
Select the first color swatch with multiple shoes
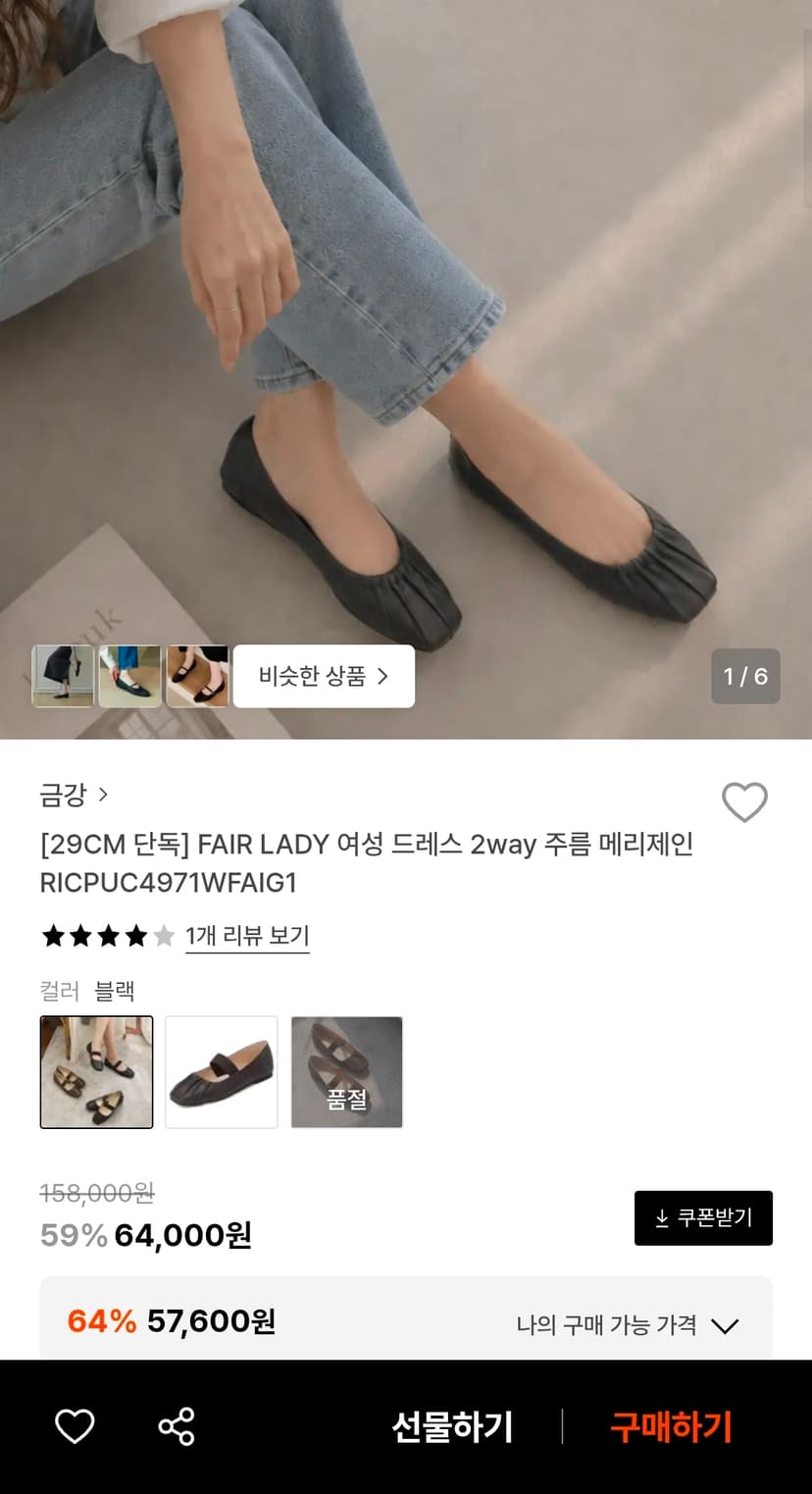pos(96,1072)
